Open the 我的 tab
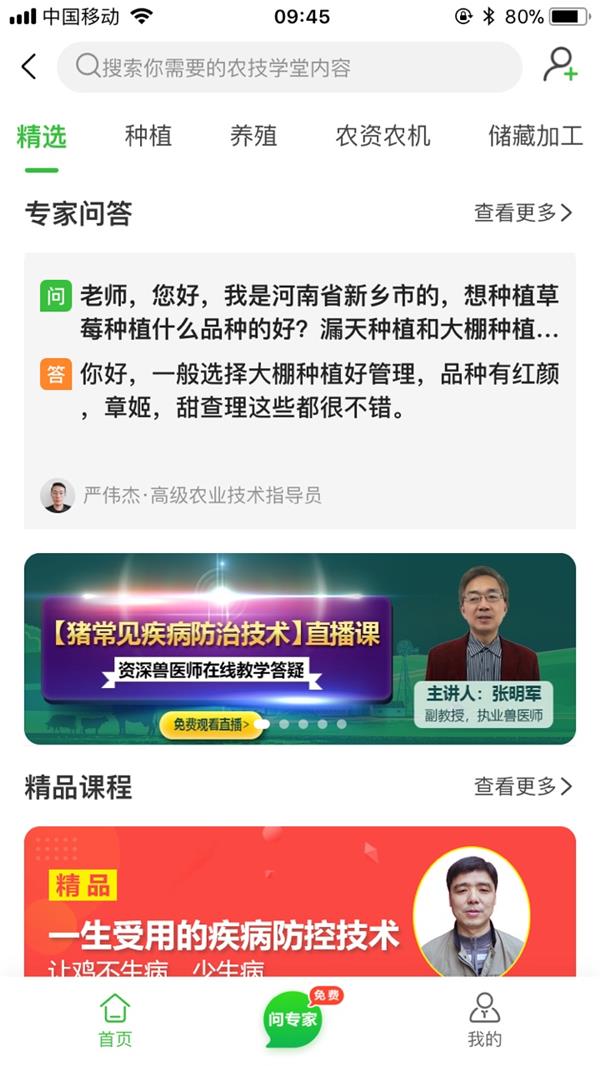 (x=484, y=1020)
